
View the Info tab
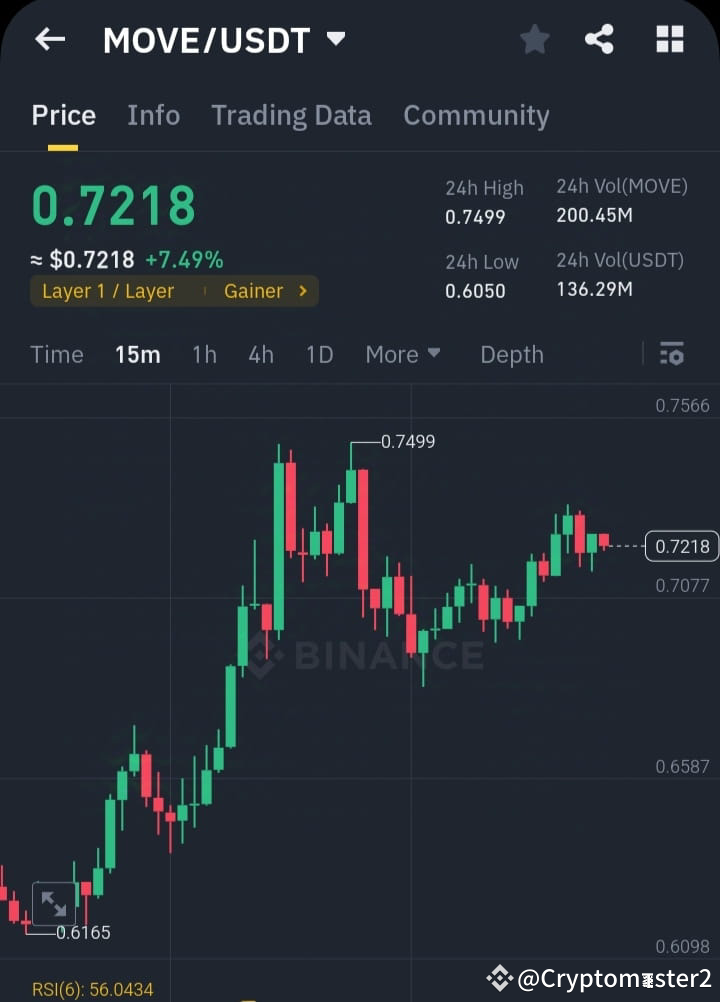click(x=153, y=115)
